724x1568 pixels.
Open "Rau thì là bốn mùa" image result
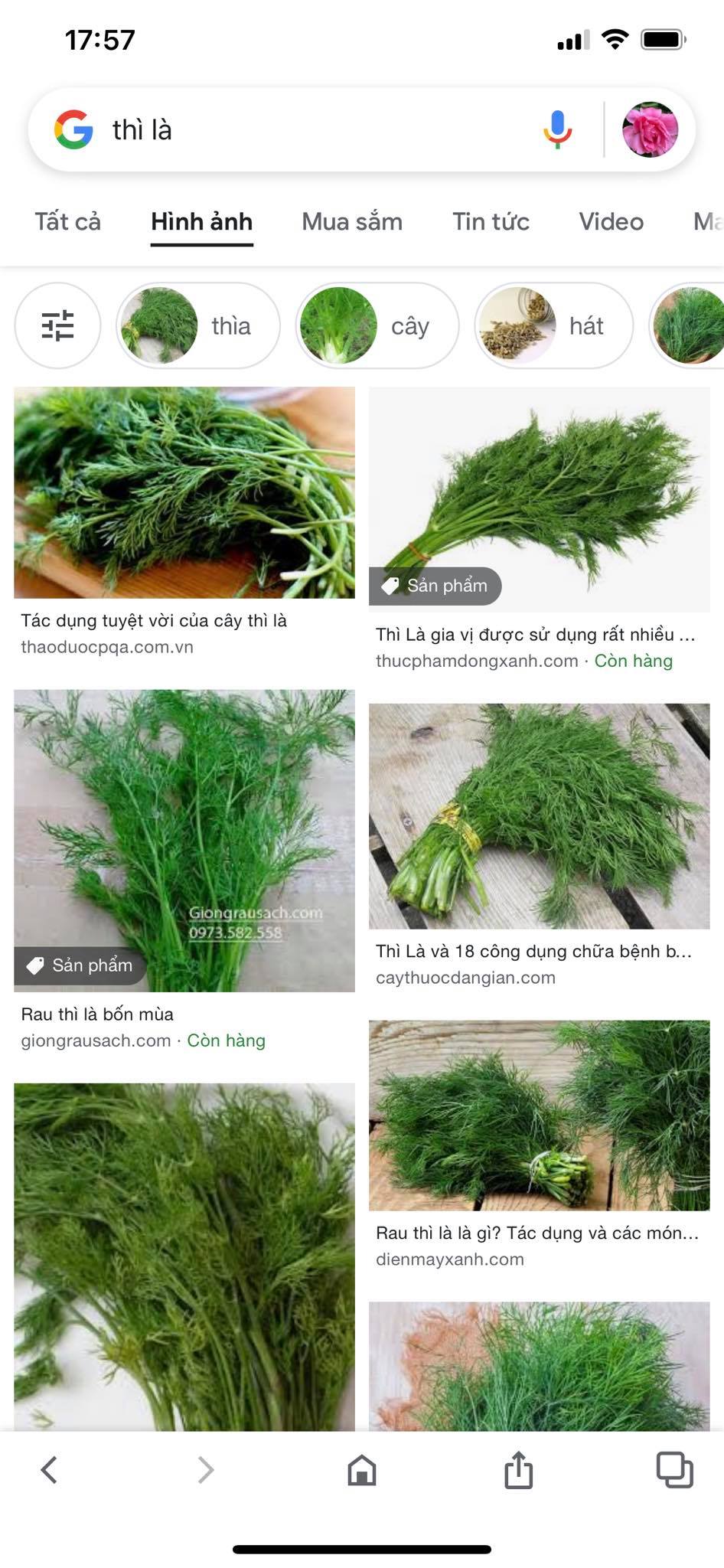(x=184, y=840)
